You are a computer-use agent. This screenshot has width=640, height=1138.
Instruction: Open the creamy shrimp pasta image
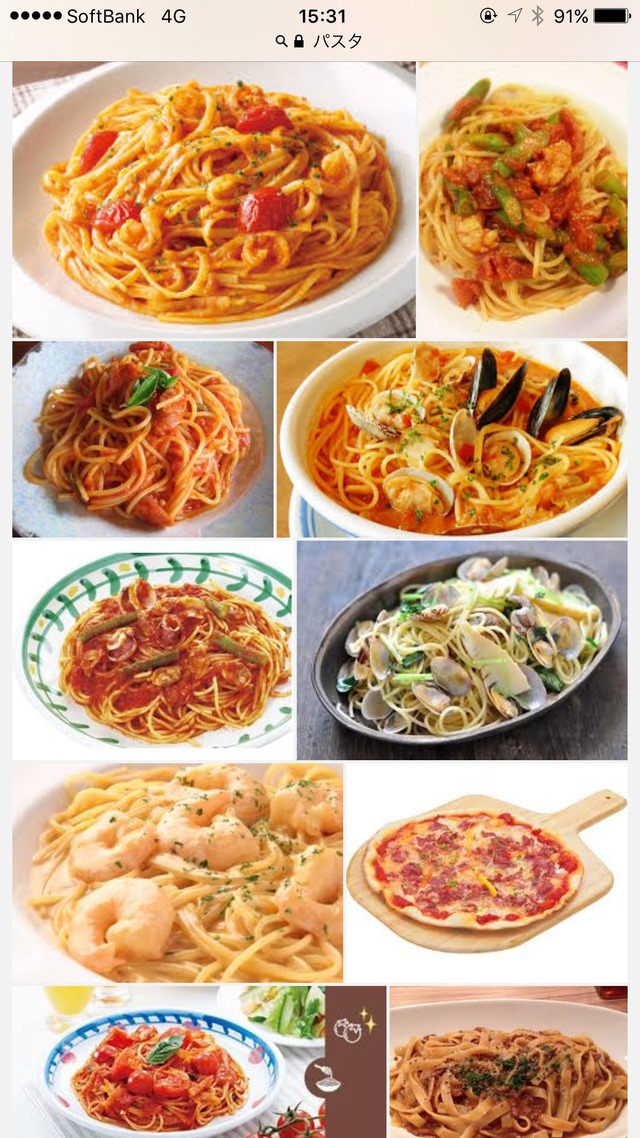(177, 872)
